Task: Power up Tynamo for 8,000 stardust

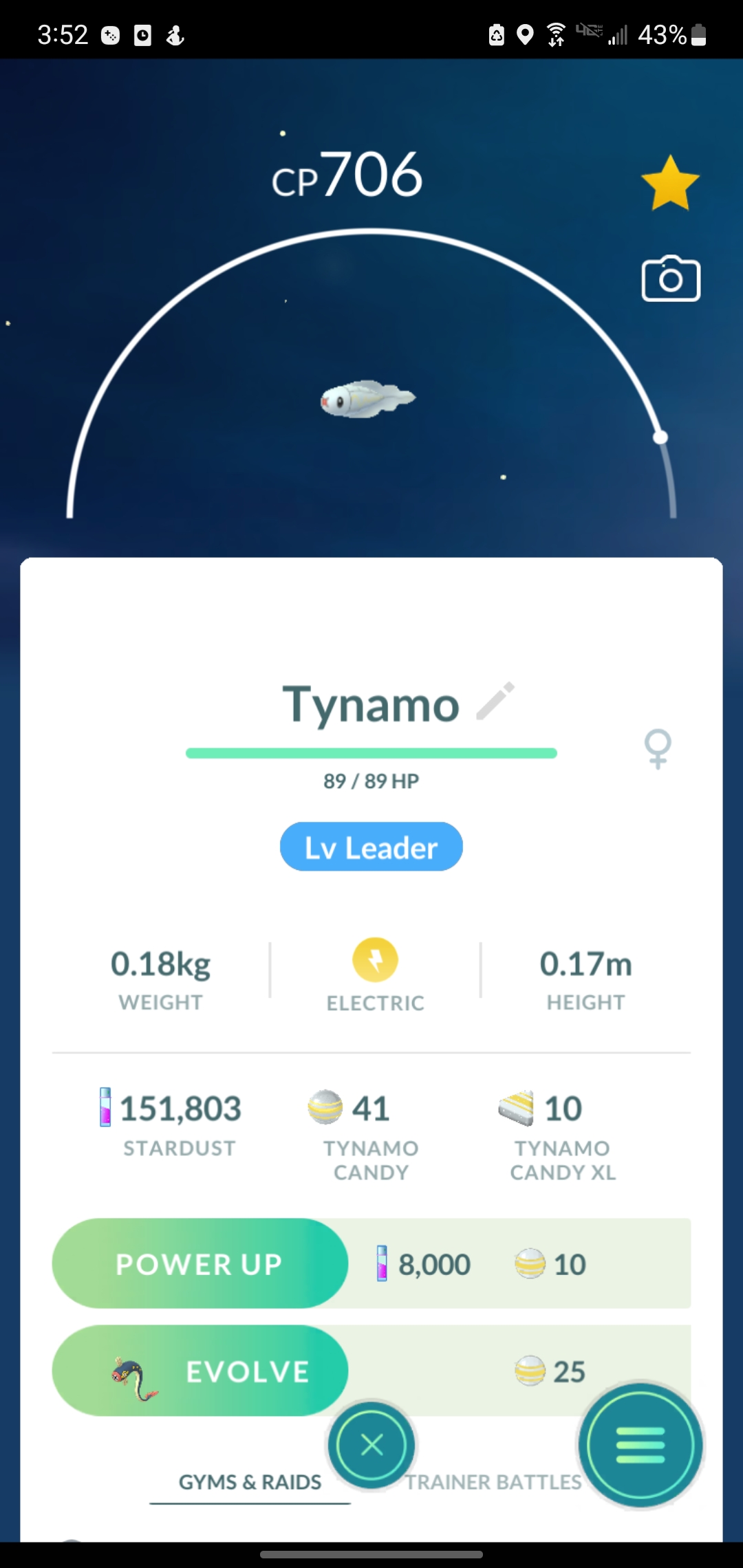Action: click(200, 1264)
